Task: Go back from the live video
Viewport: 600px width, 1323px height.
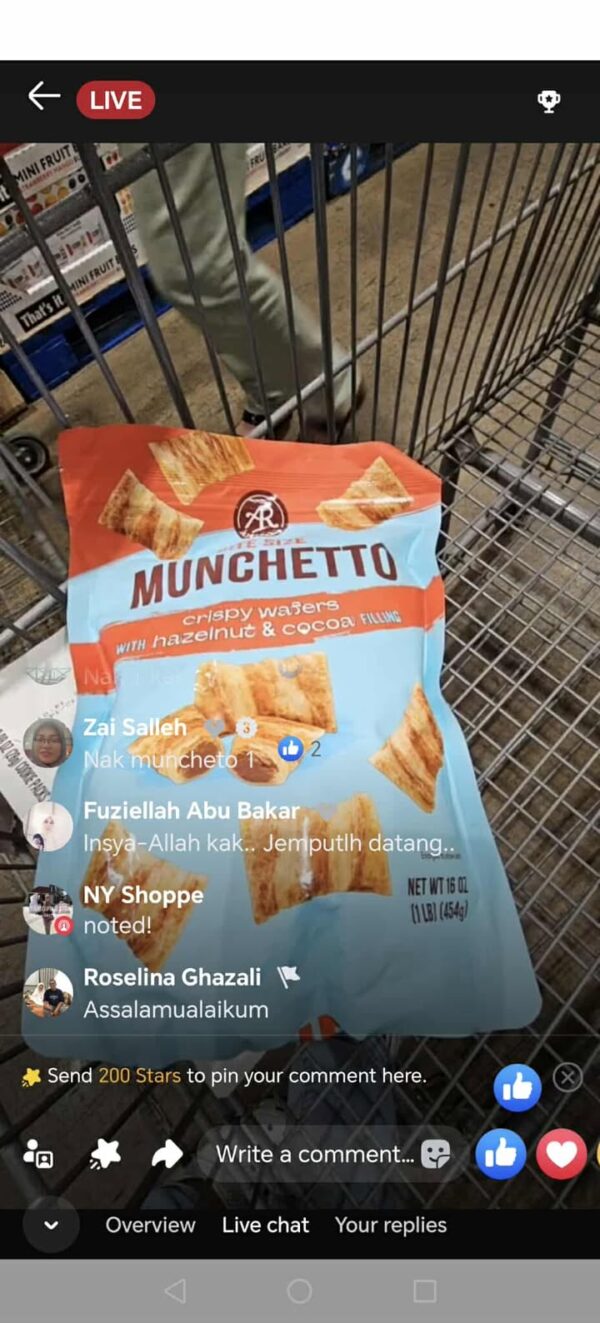Action: pos(44,97)
